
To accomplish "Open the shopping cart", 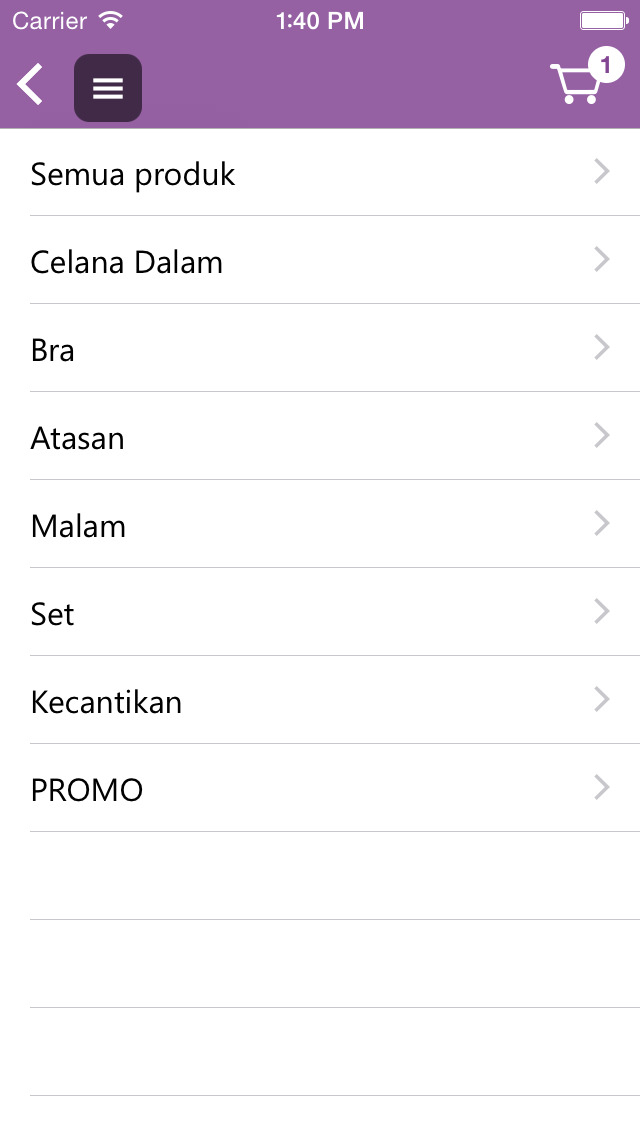I will (x=586, y=77).
